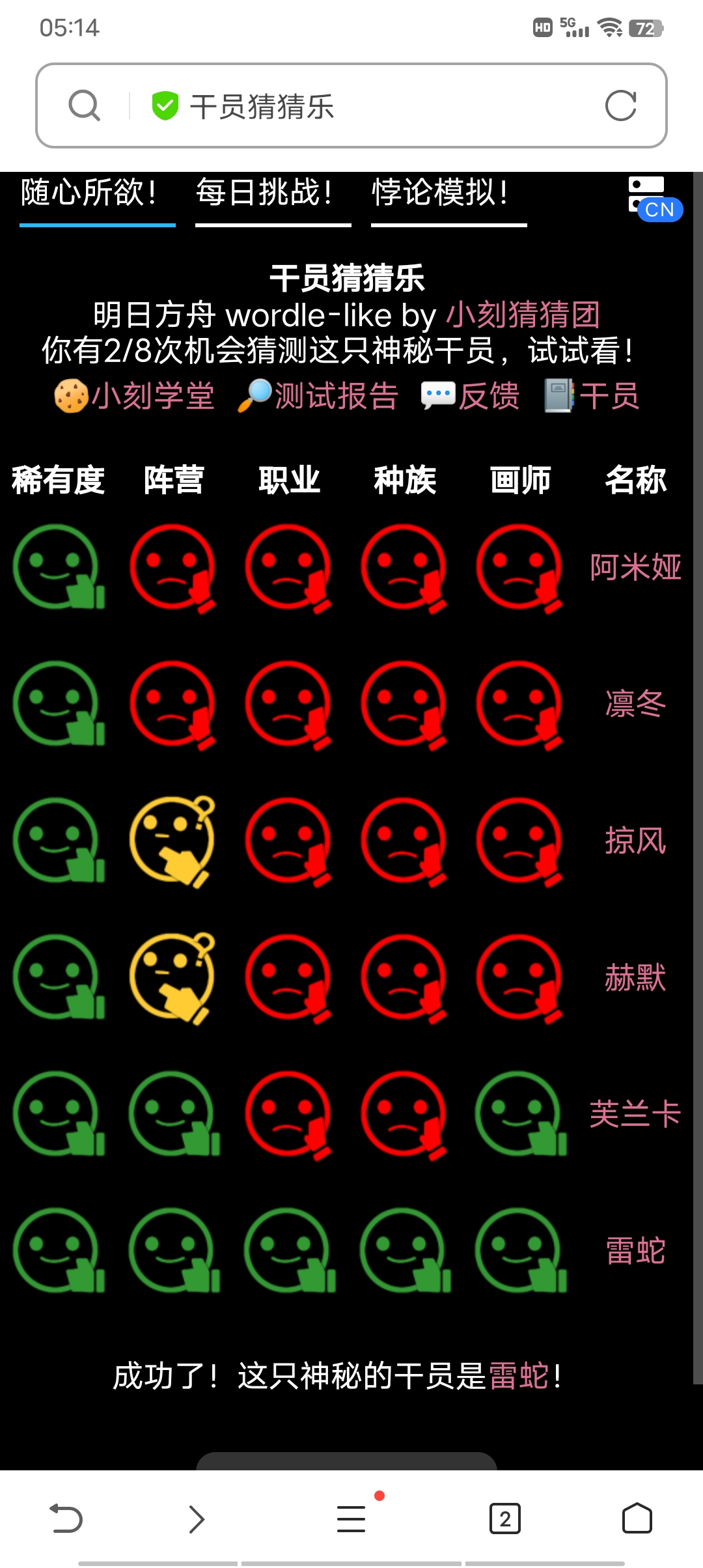The image size is (703, 1568).
Task: View the 测试报告 link
Action: [x=336, y=396]
